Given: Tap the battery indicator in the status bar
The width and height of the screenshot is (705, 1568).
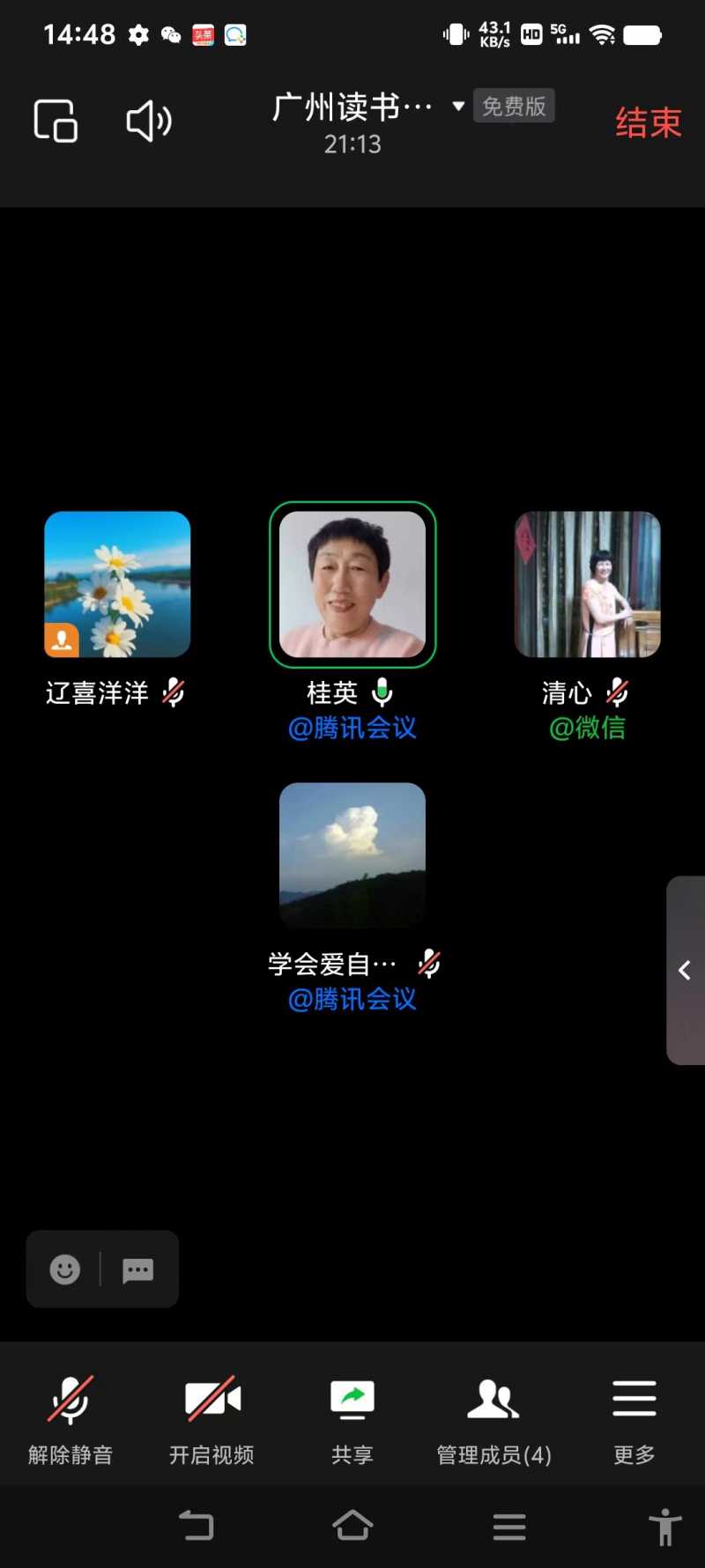Looking at the screenshot, I should pyautogui.click(x=642, y=33).
